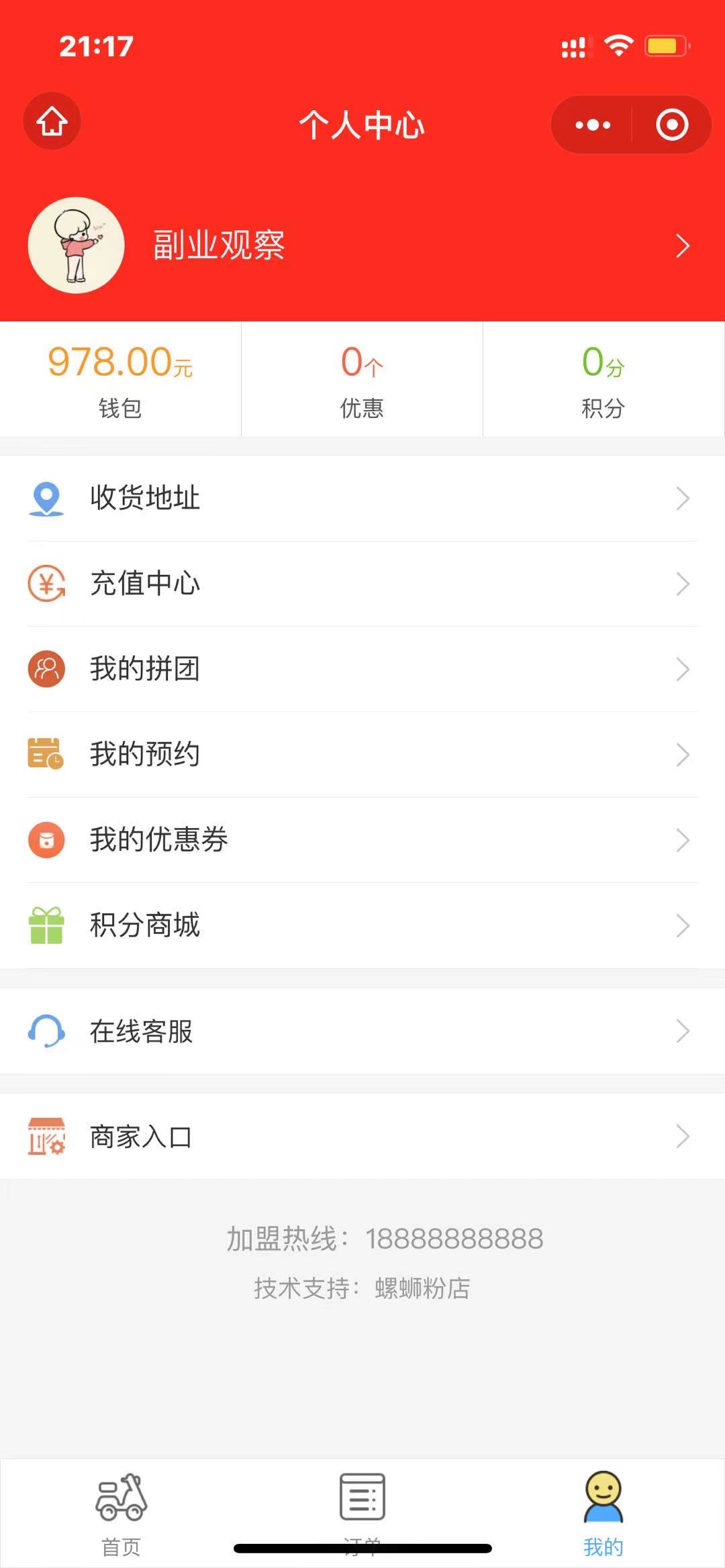725x1568 pixels.
Task: View 我的预约 reservations
Action: point(362,754)
